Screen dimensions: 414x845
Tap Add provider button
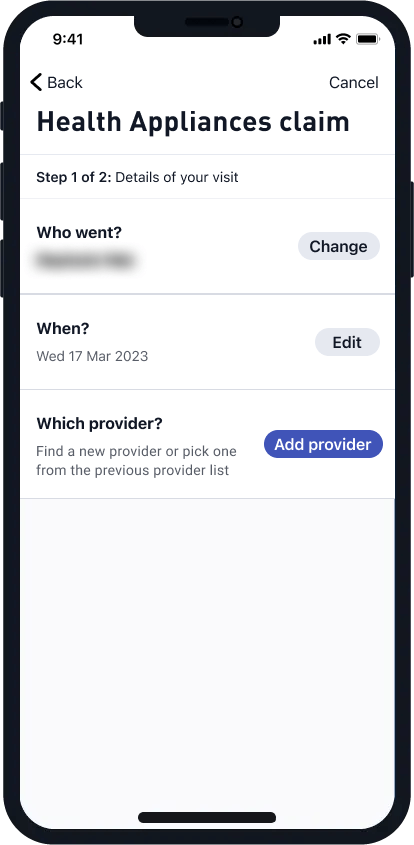coord(323,444)
